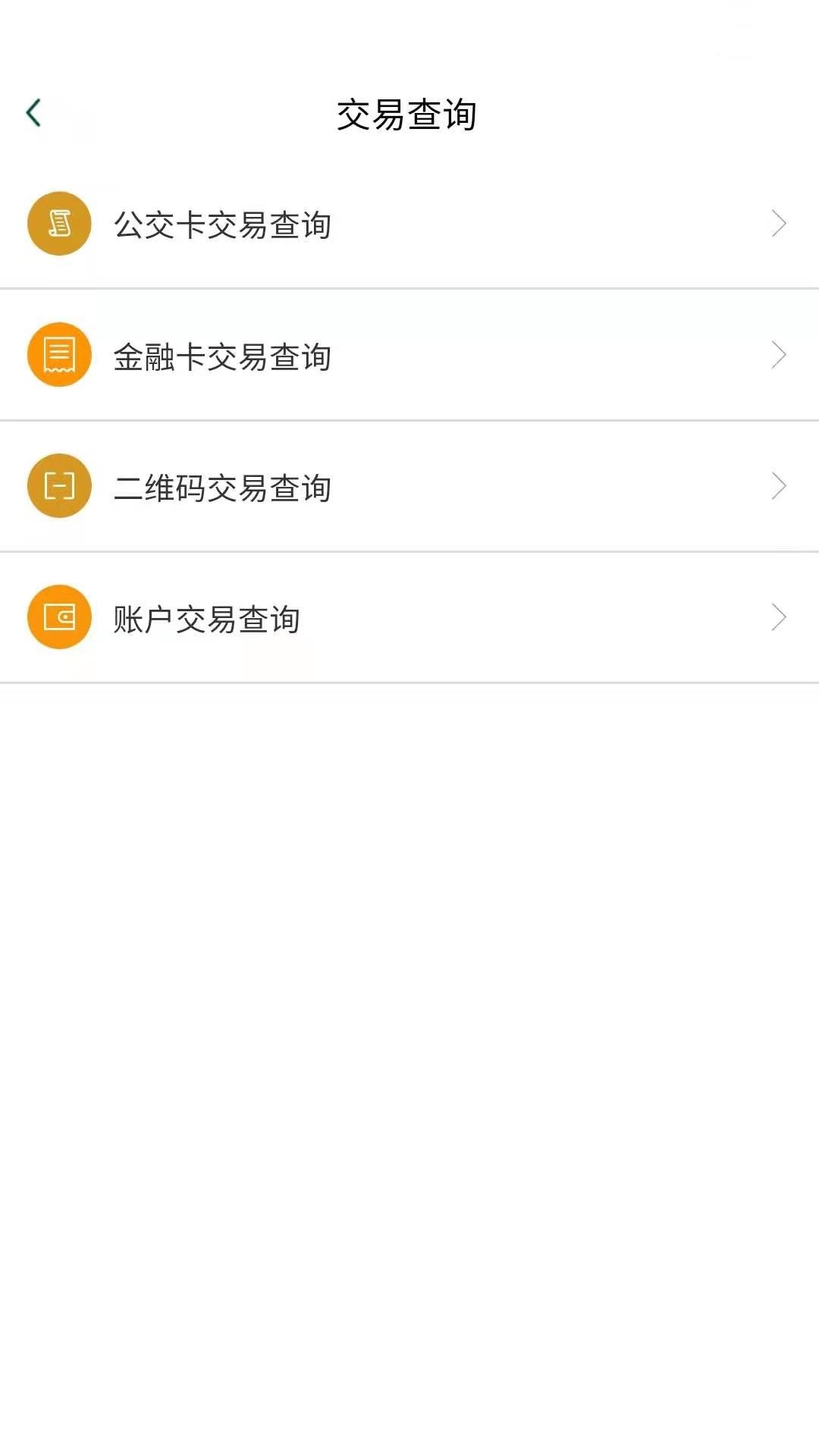
Task: Expand the 二维码交易查询 row chevron
Action: tap(780, 485)
